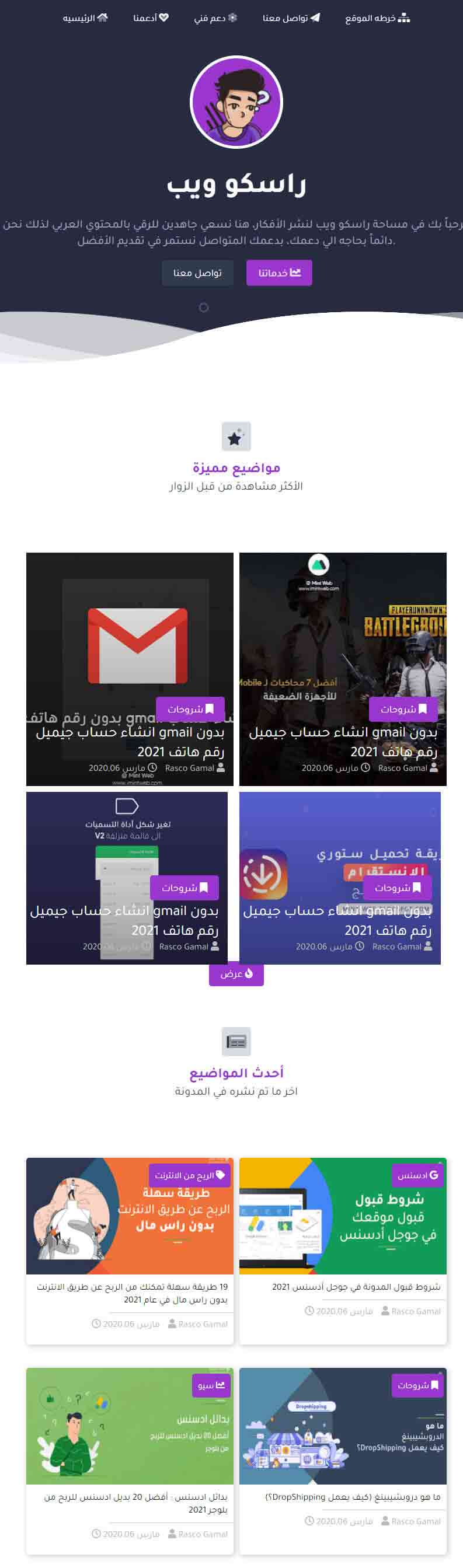Tap the dark تواصل معنا button
The image size is (463, 1568).
tap(197, 273)
